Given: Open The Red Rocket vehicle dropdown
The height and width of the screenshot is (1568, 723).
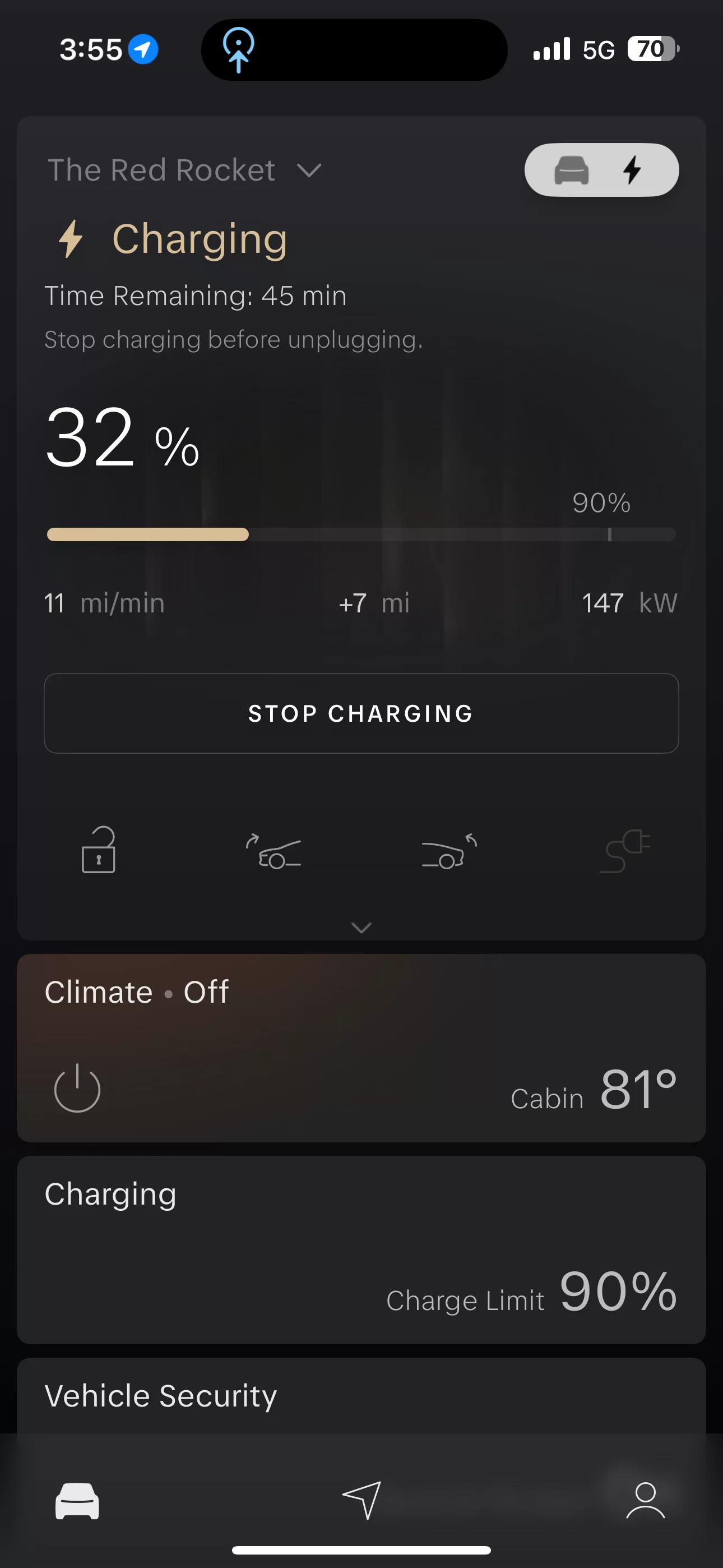Looking at the screenshot, I should tap(184, 170).
